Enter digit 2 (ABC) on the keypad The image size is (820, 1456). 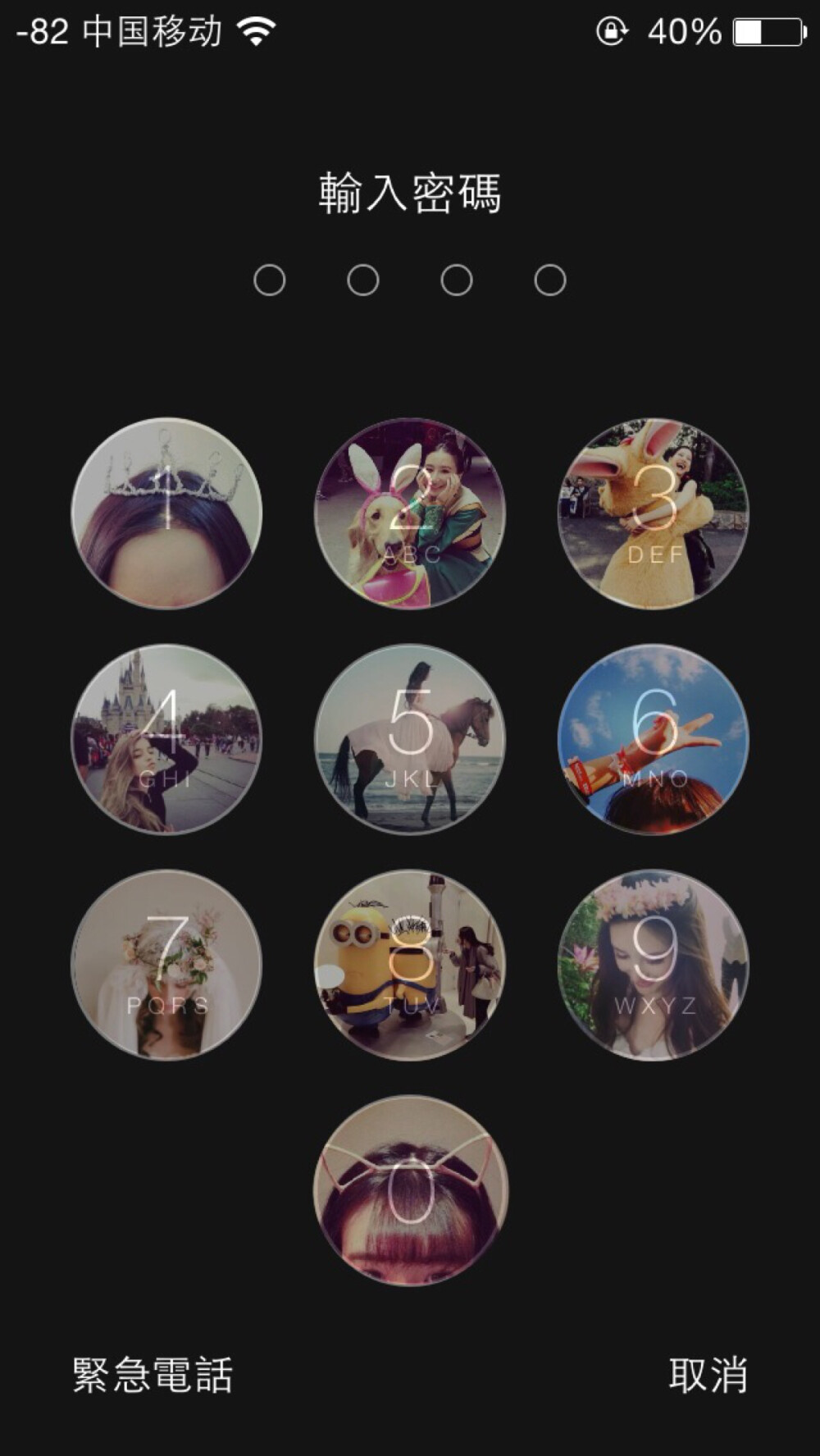click(x=410, y=514)
